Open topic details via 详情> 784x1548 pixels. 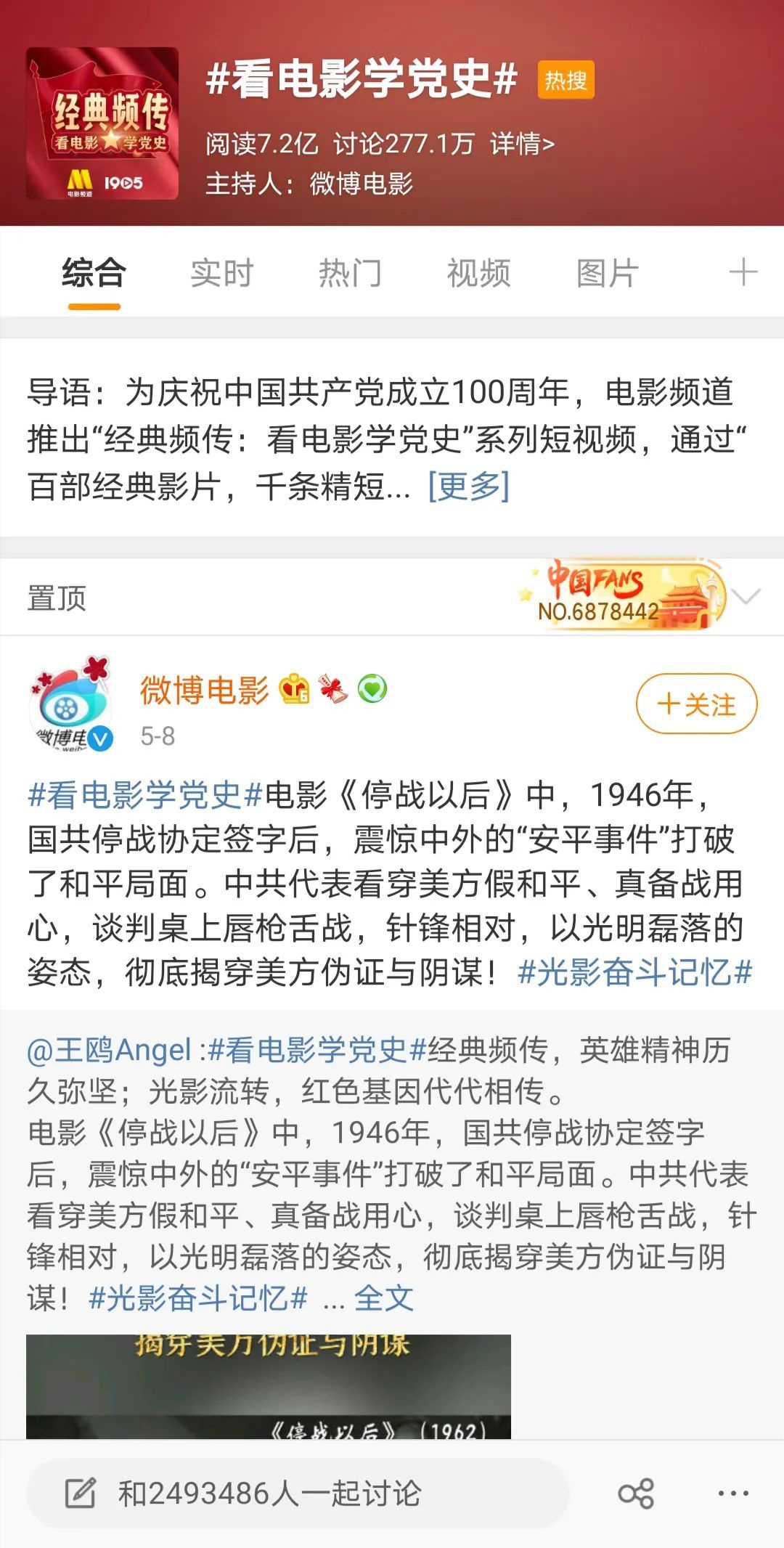coord(522,144)
